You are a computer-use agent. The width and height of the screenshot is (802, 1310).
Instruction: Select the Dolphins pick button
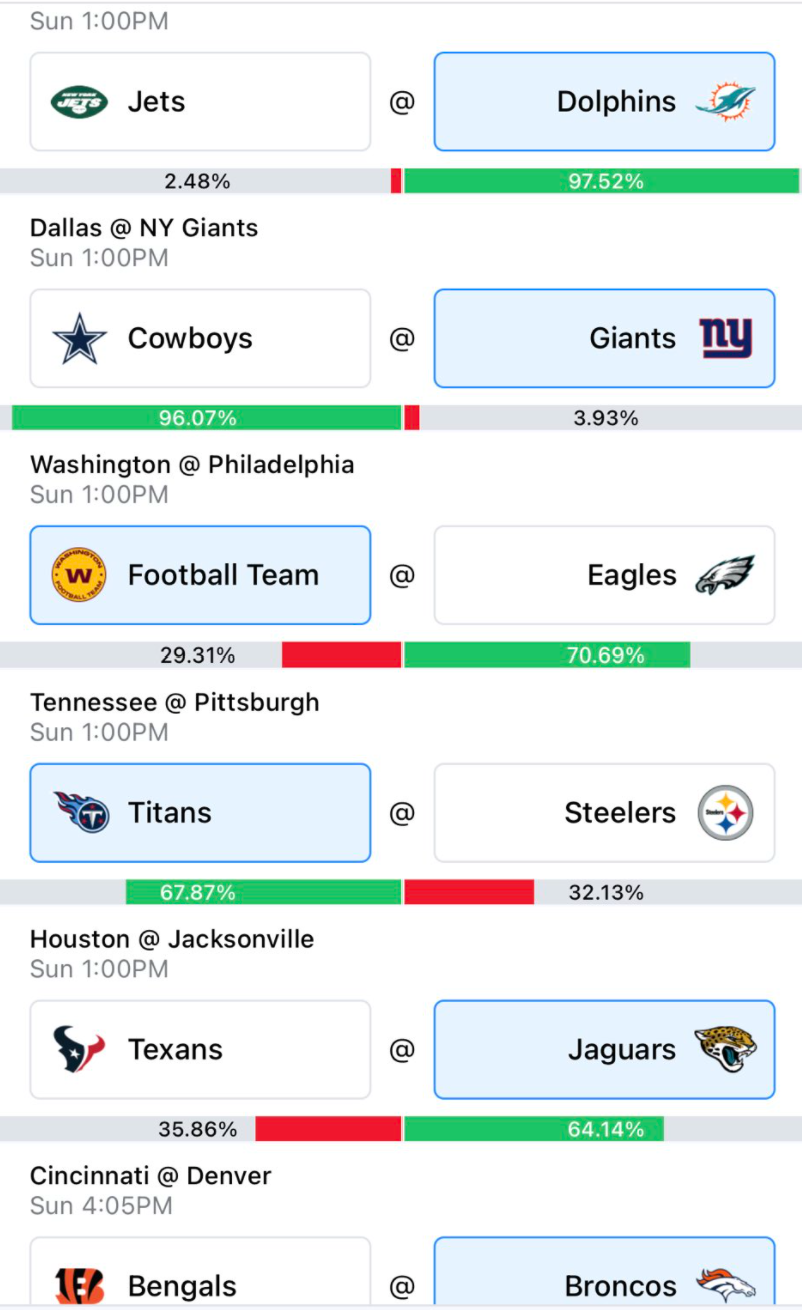click(x=604, y=102)
